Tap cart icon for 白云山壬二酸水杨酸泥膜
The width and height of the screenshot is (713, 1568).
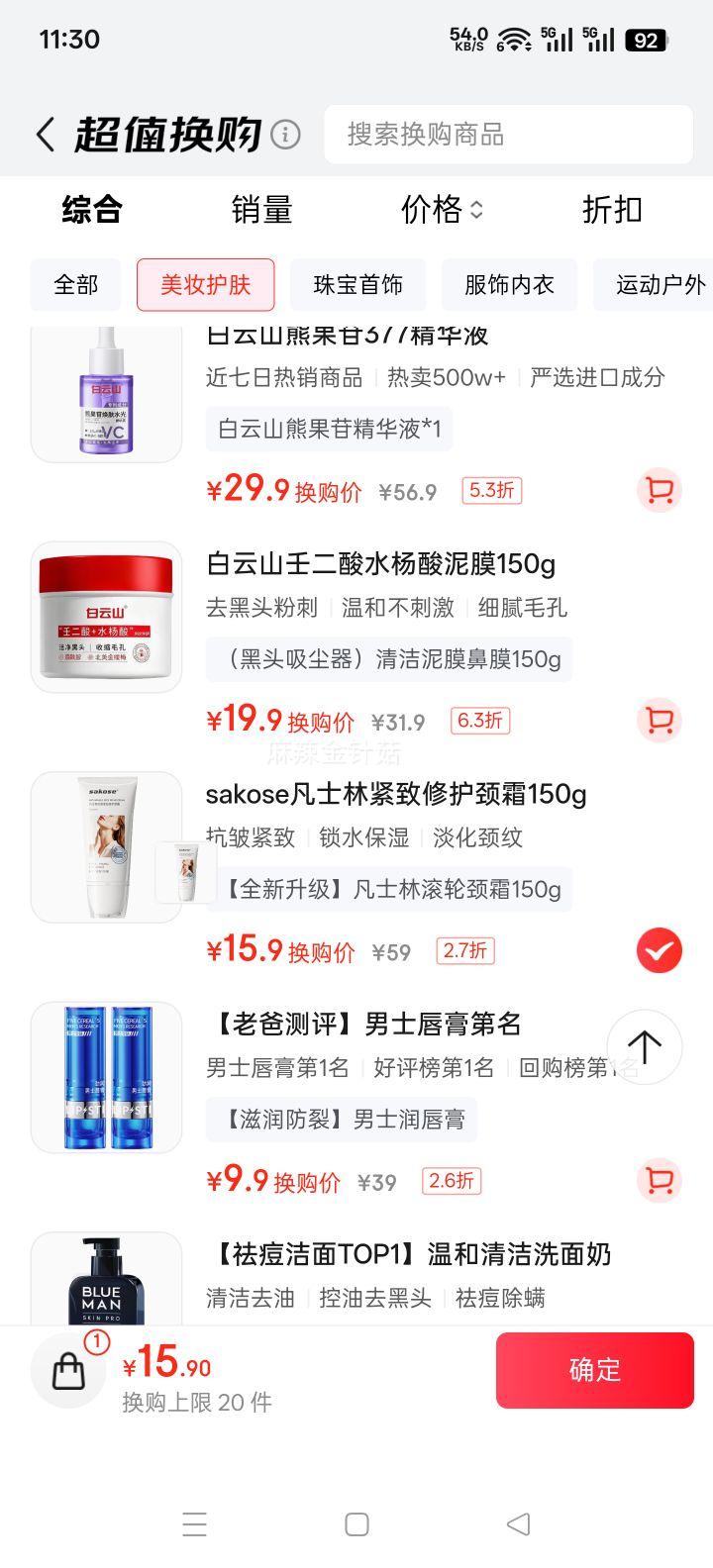coord(658,722)
